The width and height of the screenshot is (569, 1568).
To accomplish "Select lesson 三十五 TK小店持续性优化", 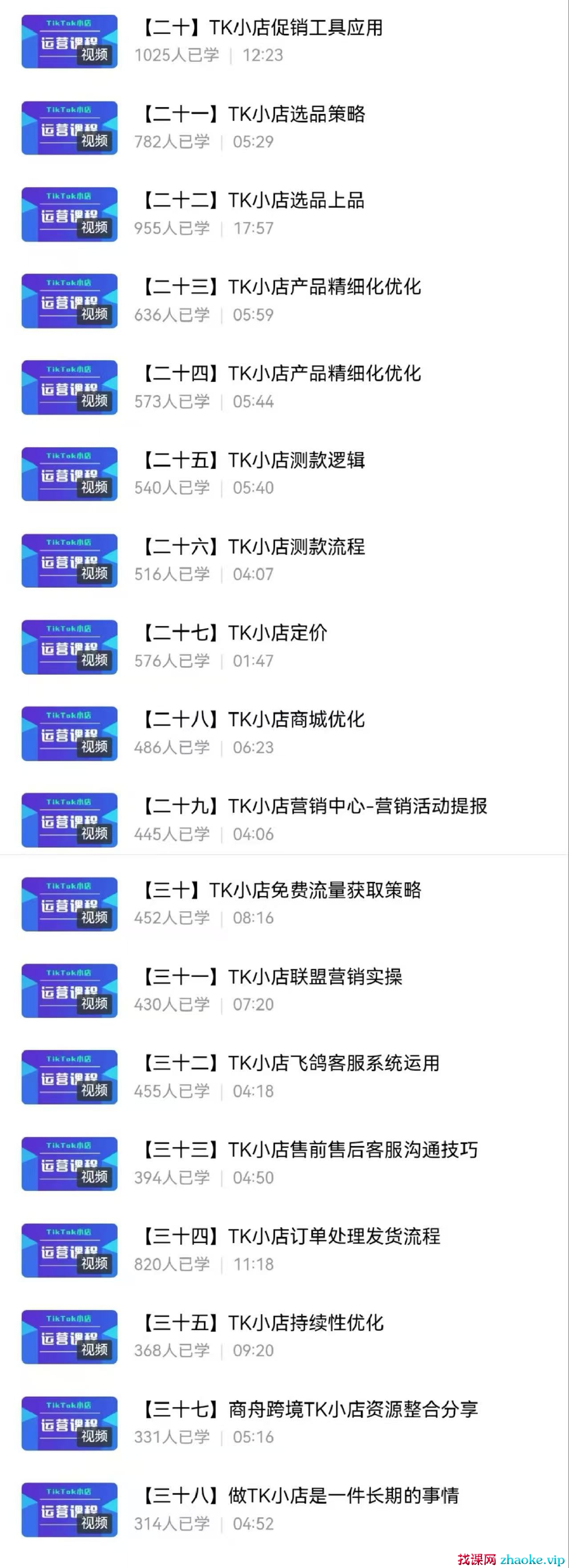I will (262, 1323).
